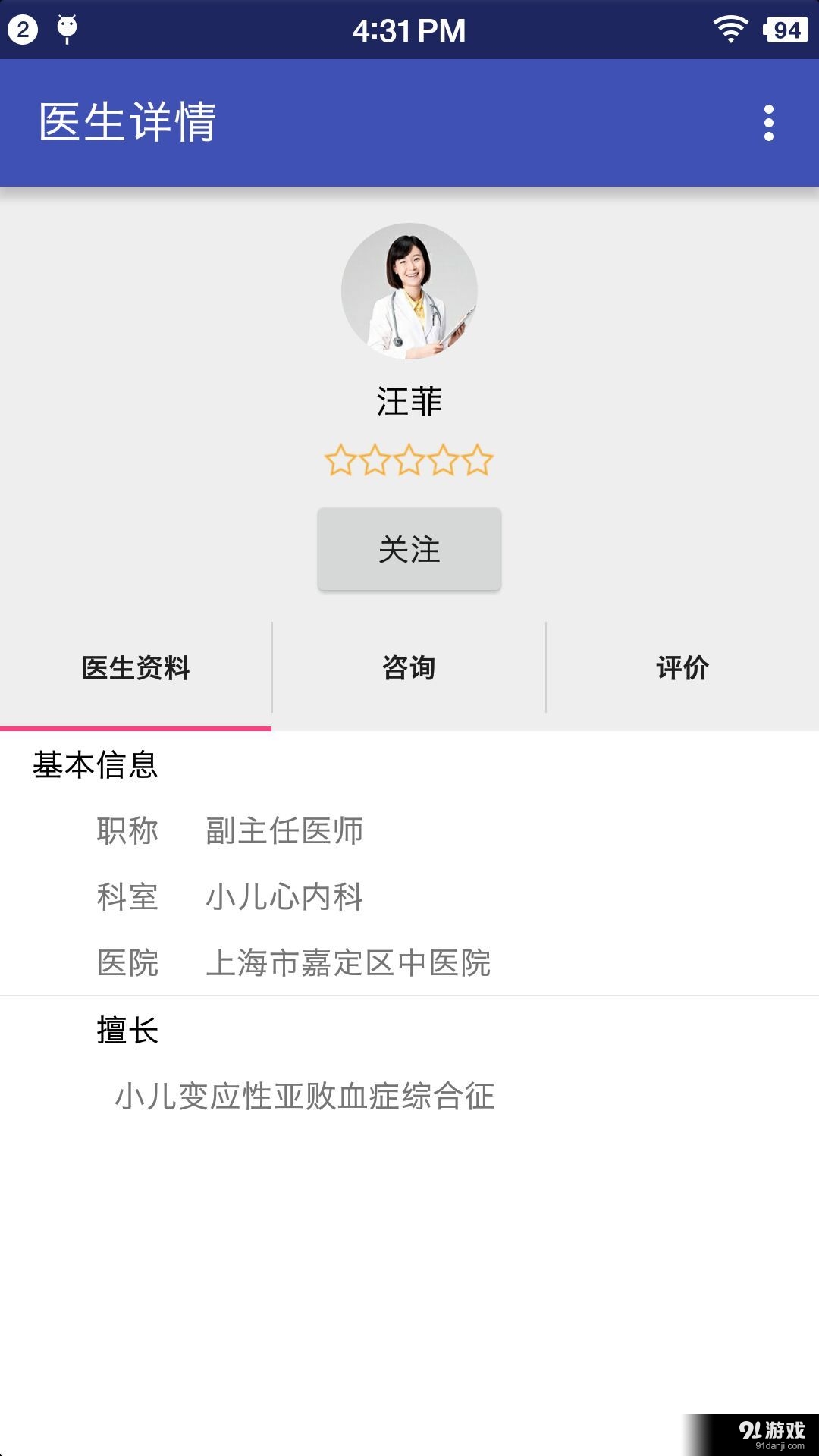Select the 医生资料 tab
Viewport: 819px width, 1456px height.
coord(136,667)
